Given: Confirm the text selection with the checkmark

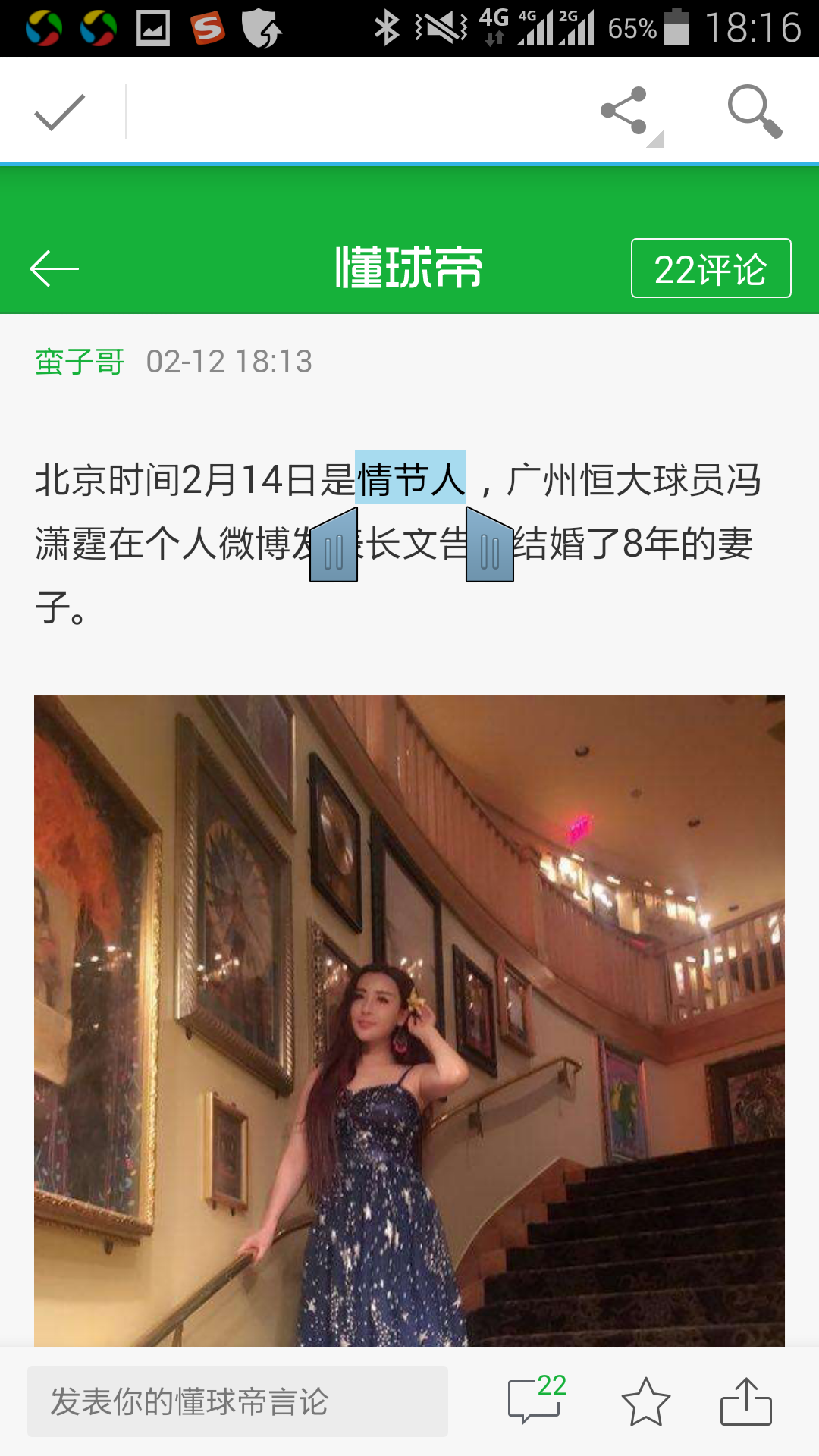Looking at the screenshot, I should point(59,112).
